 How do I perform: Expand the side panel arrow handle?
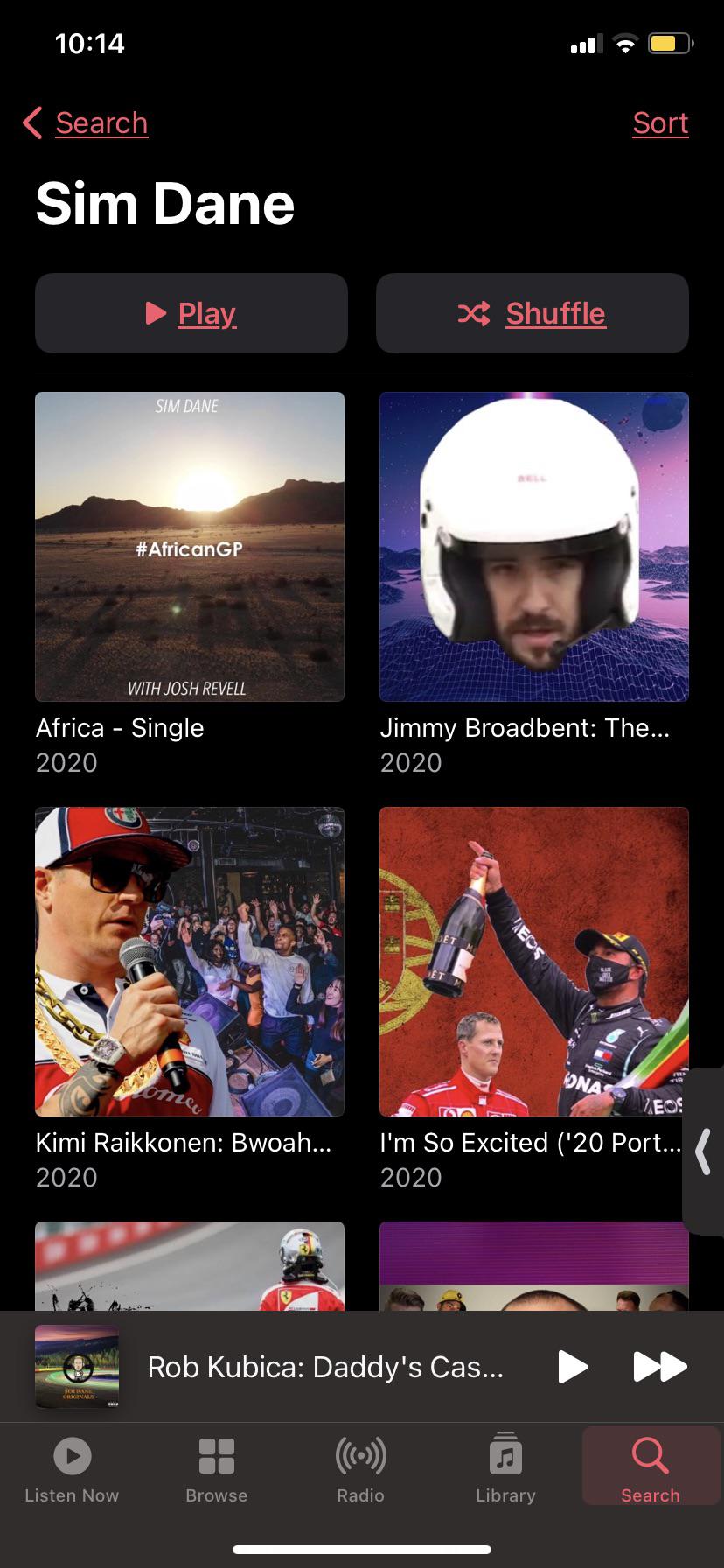703,1151
